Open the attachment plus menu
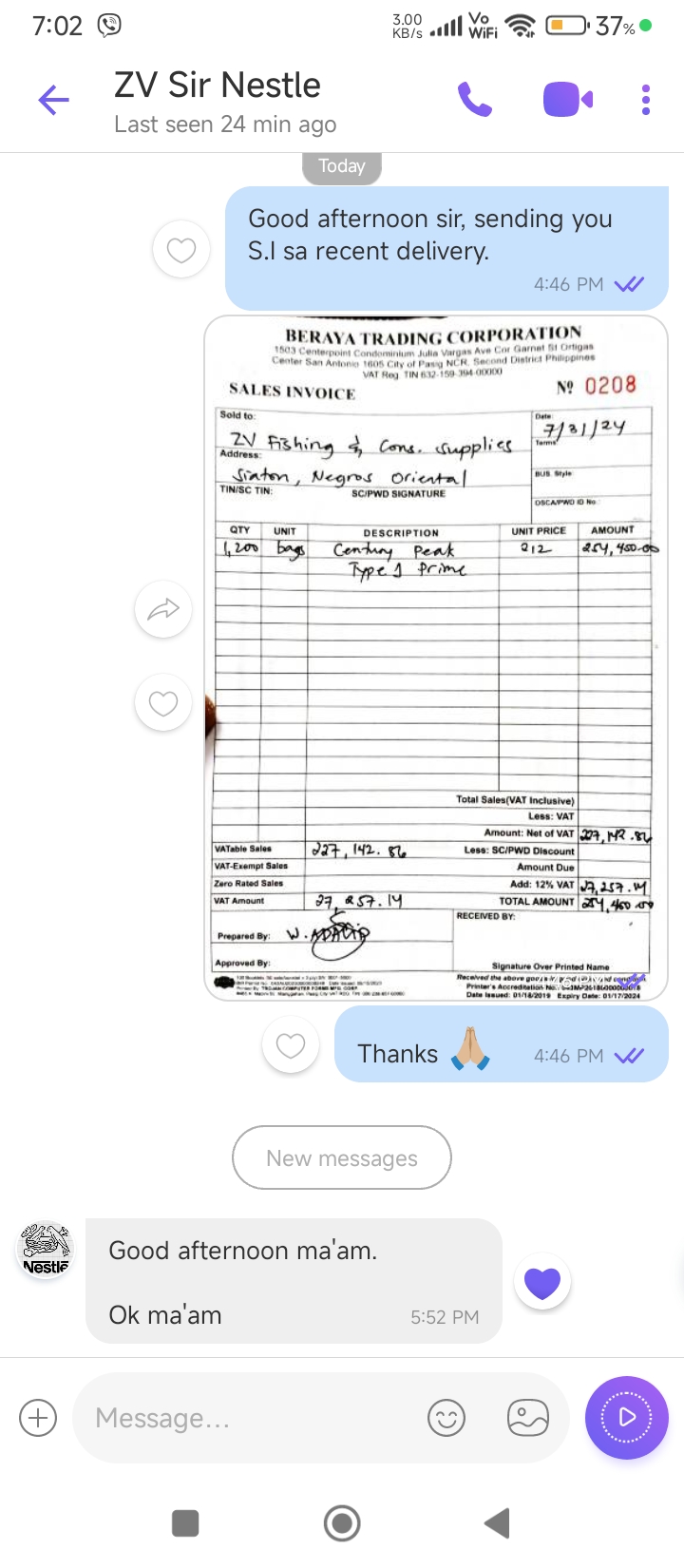Viewport: 684px width, 1568px height. (x=38, y=1418)
